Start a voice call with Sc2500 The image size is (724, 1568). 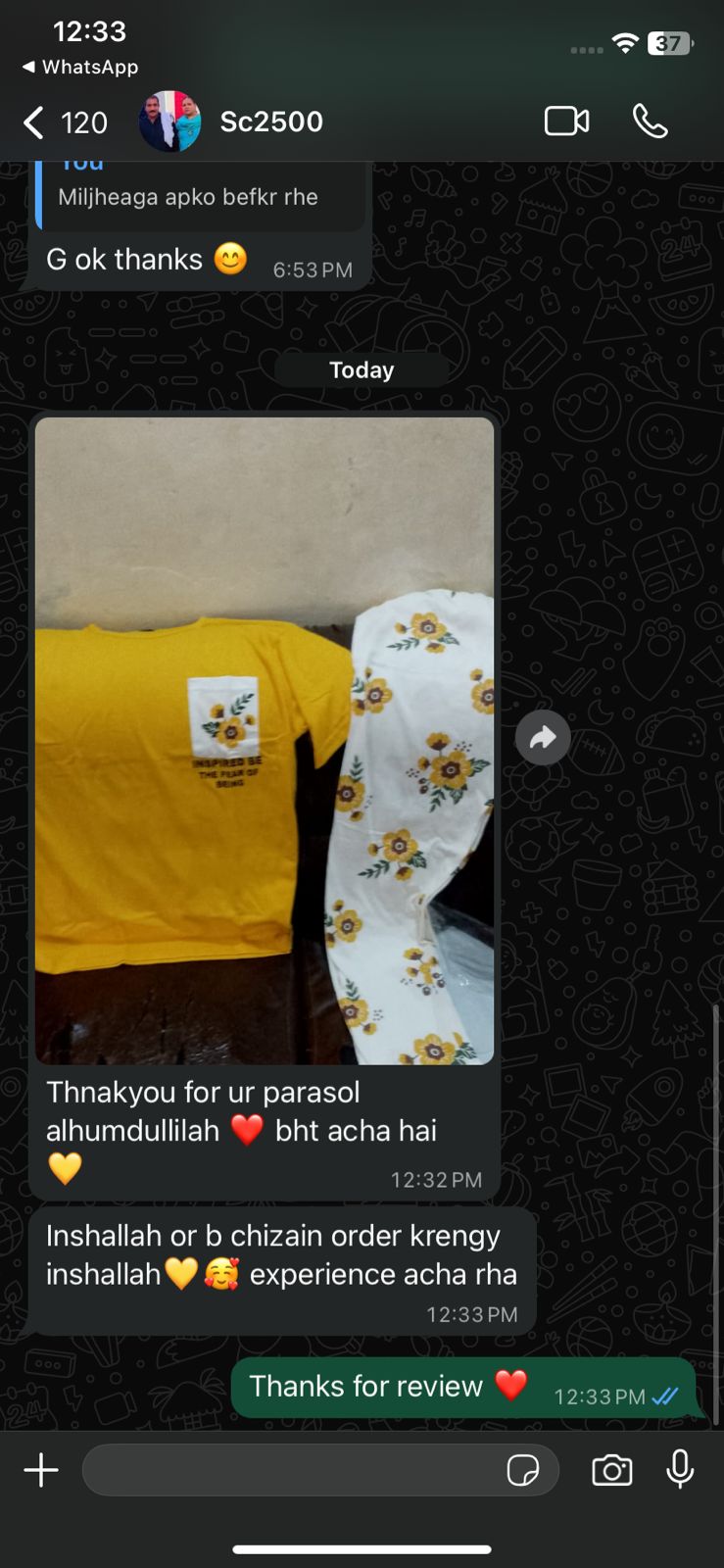pos(650,122)
